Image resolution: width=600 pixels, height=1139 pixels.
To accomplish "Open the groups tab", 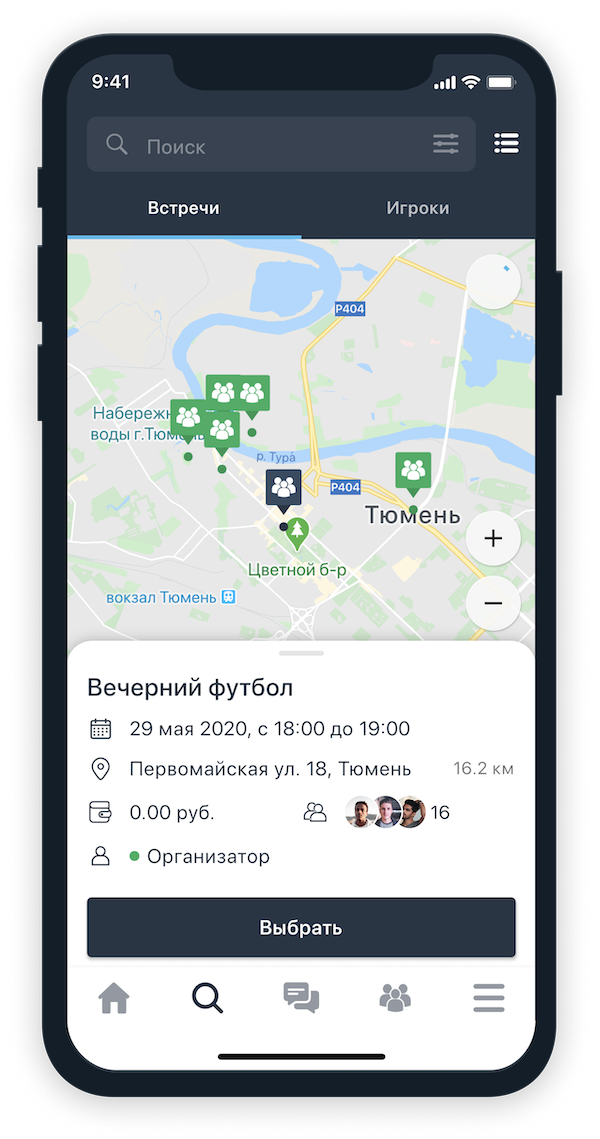I will [395, 997].
